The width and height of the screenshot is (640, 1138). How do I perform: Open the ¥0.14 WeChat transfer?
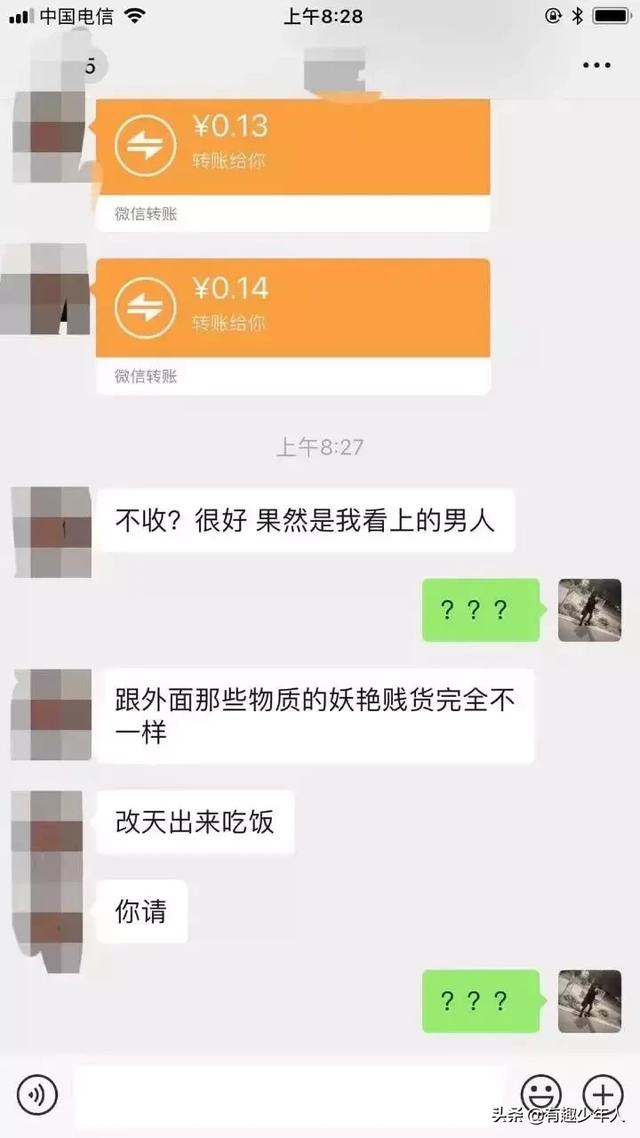pyautogui.click(x=293, y=327)
